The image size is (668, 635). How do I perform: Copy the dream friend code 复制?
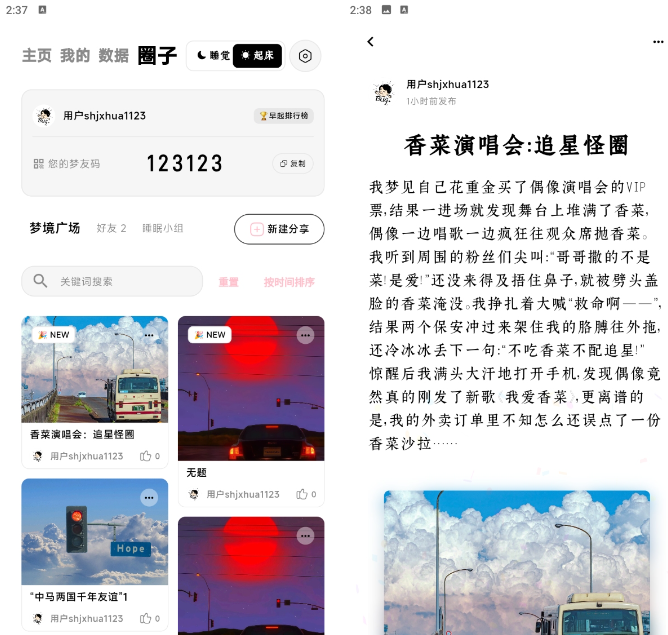tap(293, 163)
